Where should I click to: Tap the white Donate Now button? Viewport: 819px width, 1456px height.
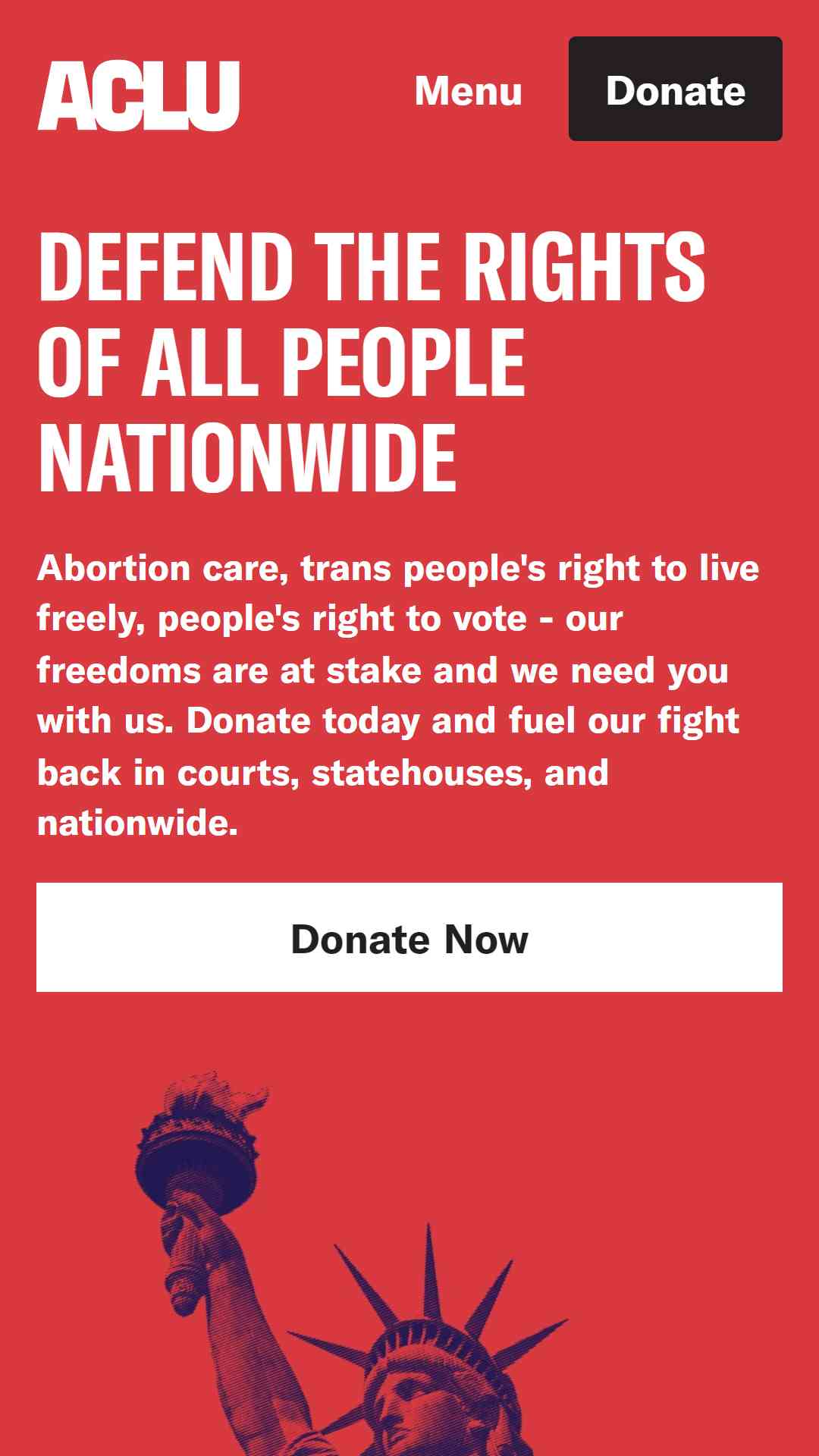[409, 937]
